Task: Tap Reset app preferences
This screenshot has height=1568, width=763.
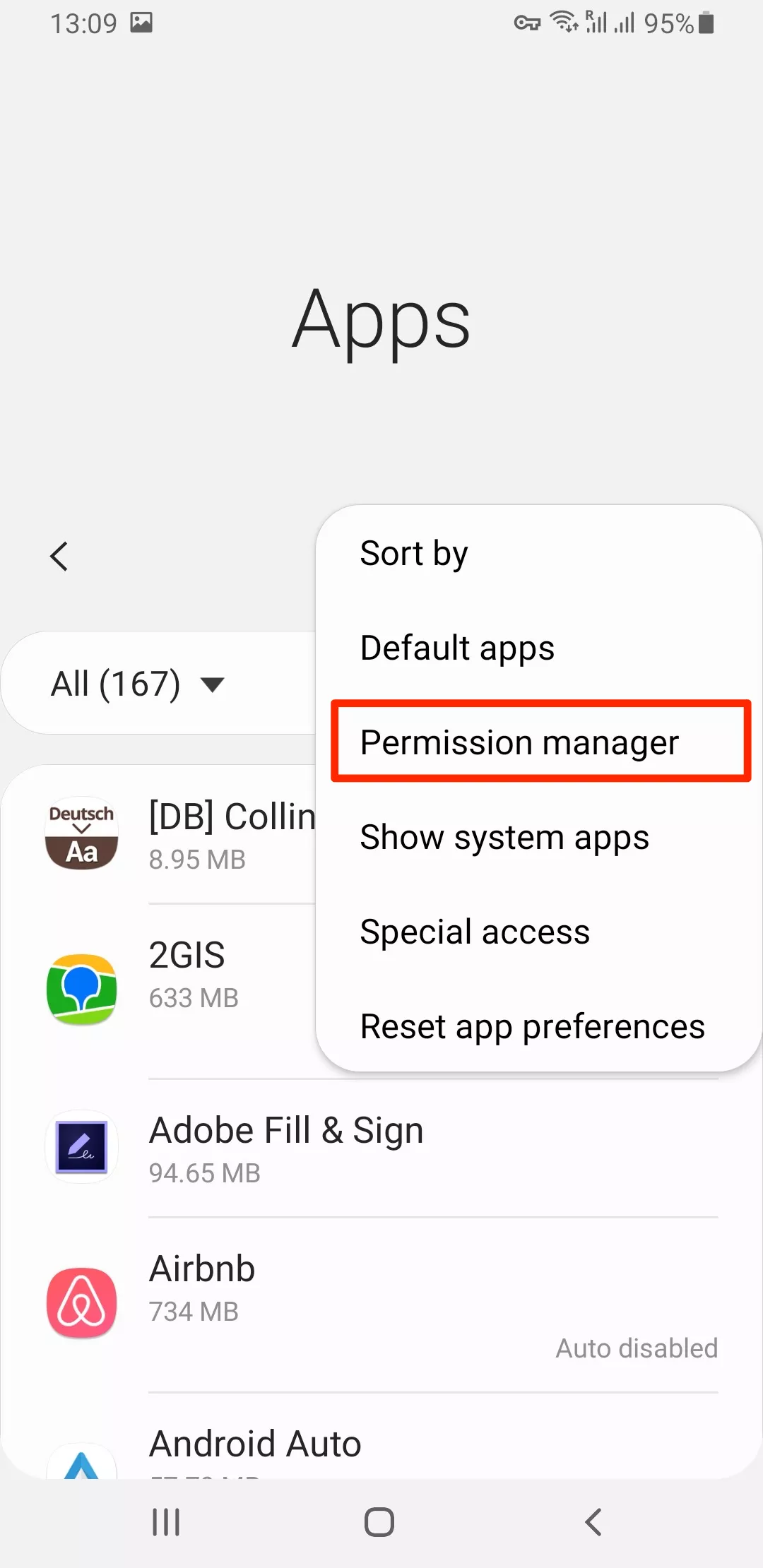Action: (x=532, y=1027)
